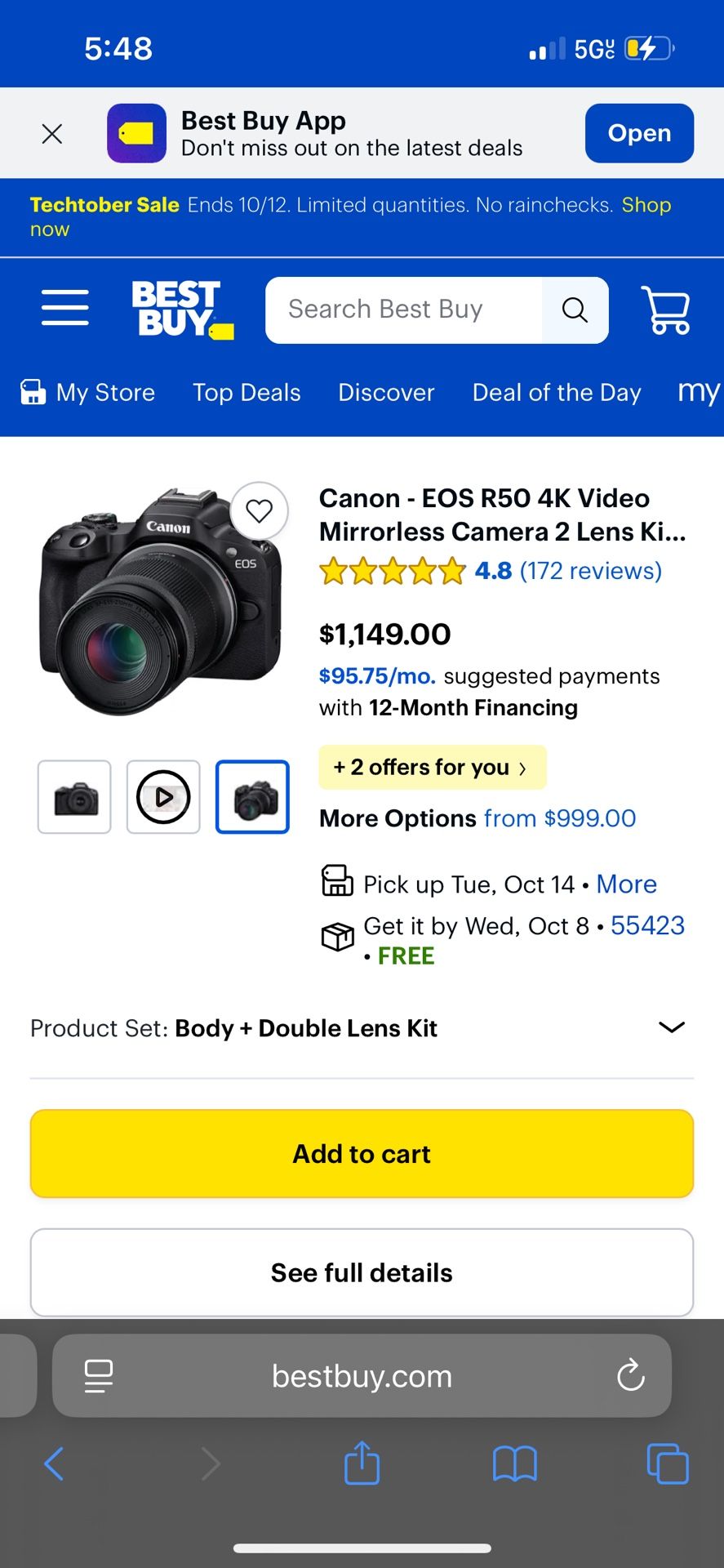Dismiss the Best Buy App banner
The height and width of the screenshot is (1568, 724).
click(52, 133)
